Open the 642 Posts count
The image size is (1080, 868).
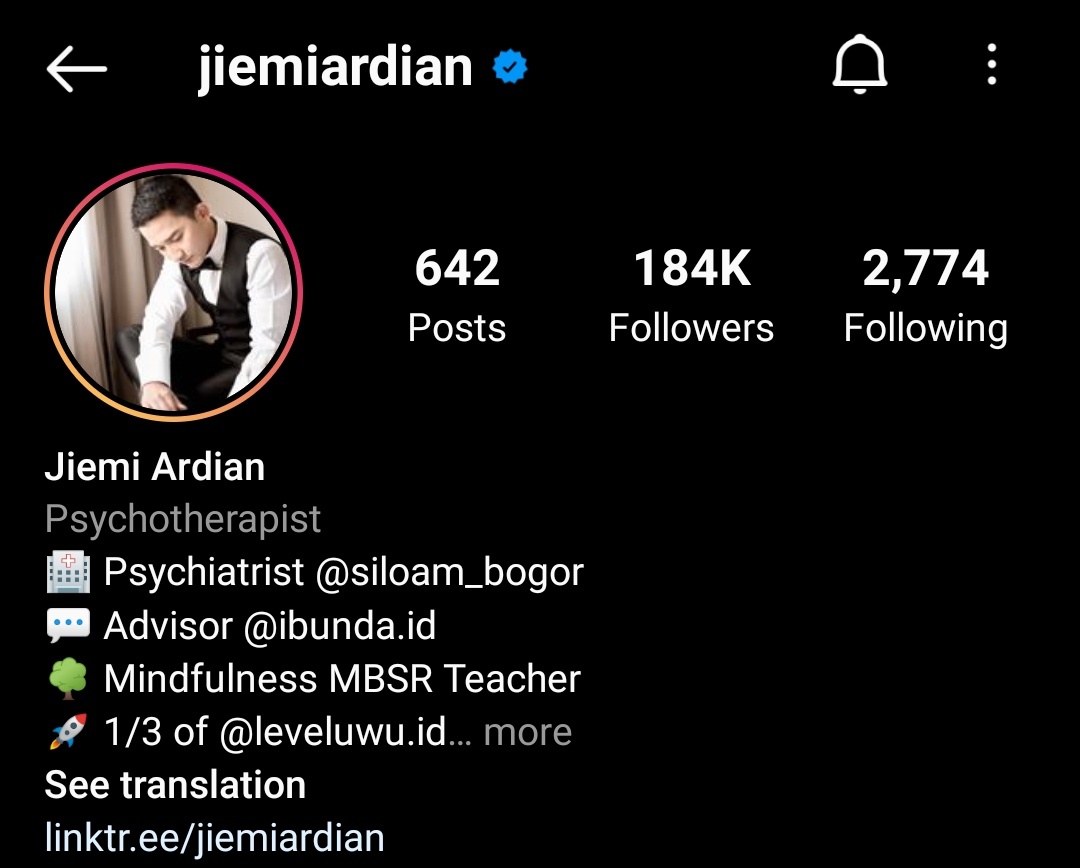[457, 296]
